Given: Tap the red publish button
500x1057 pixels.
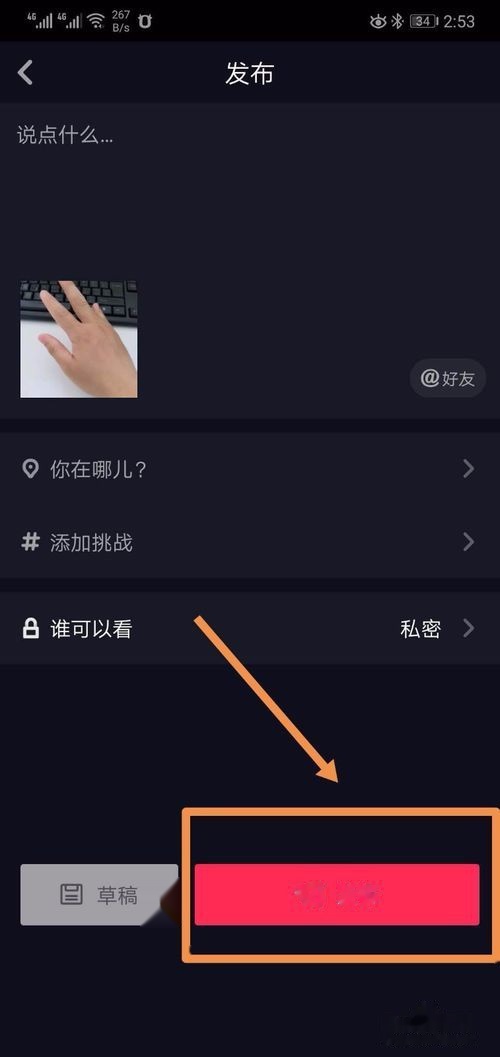Looking at the screenshot, I should [x=337, y=895].
